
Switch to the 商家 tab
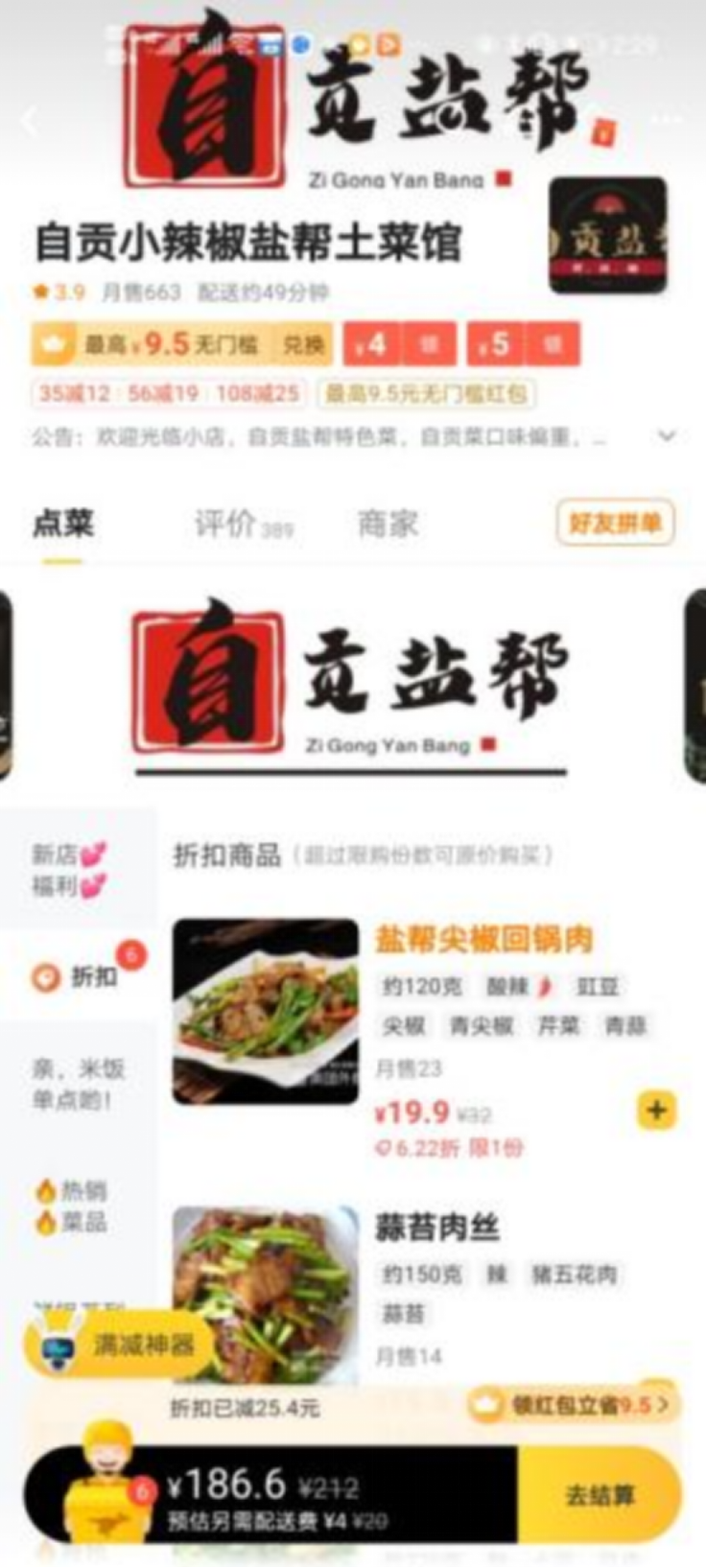388,524
